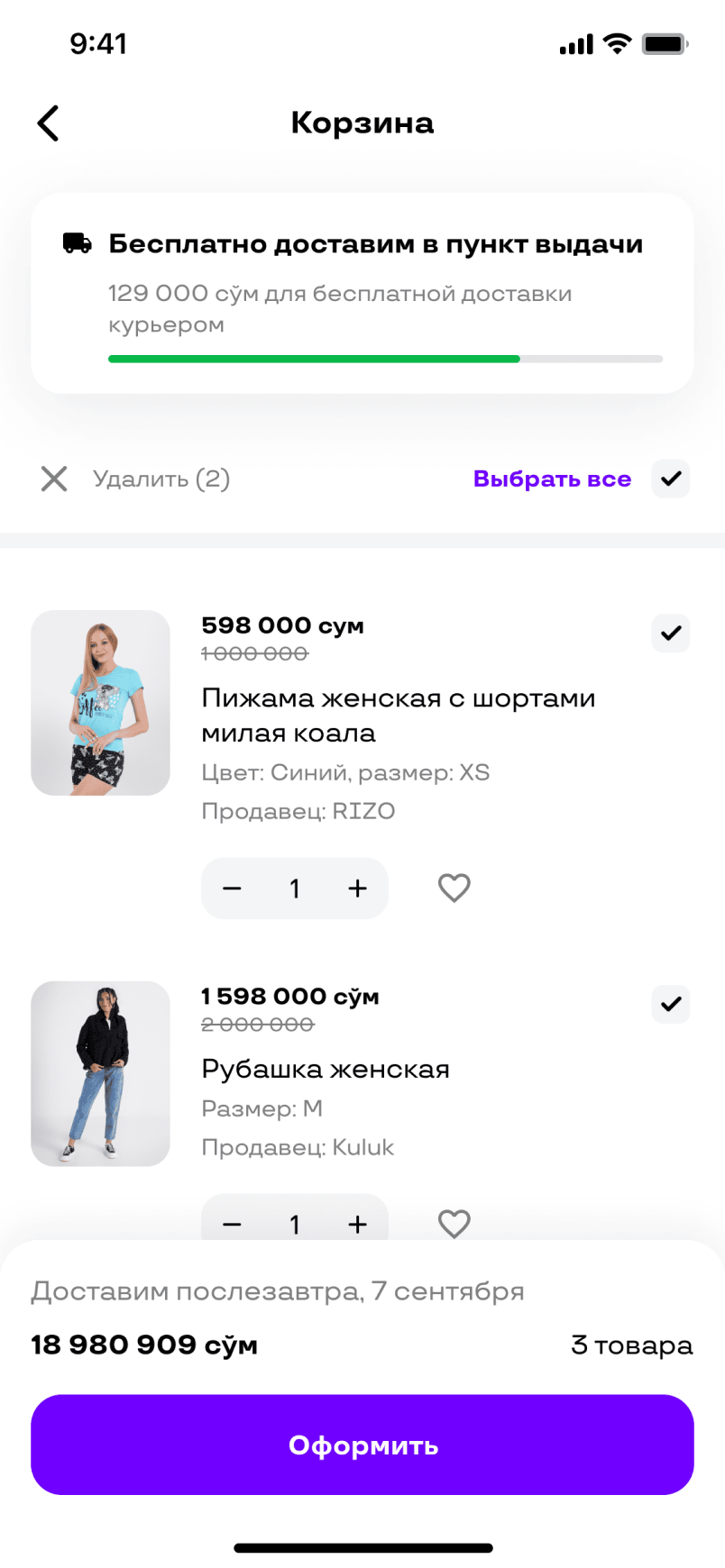Click the X icon next to Удалить
Viewport: 725px width, 1568px height.
(x=53, y=479)
